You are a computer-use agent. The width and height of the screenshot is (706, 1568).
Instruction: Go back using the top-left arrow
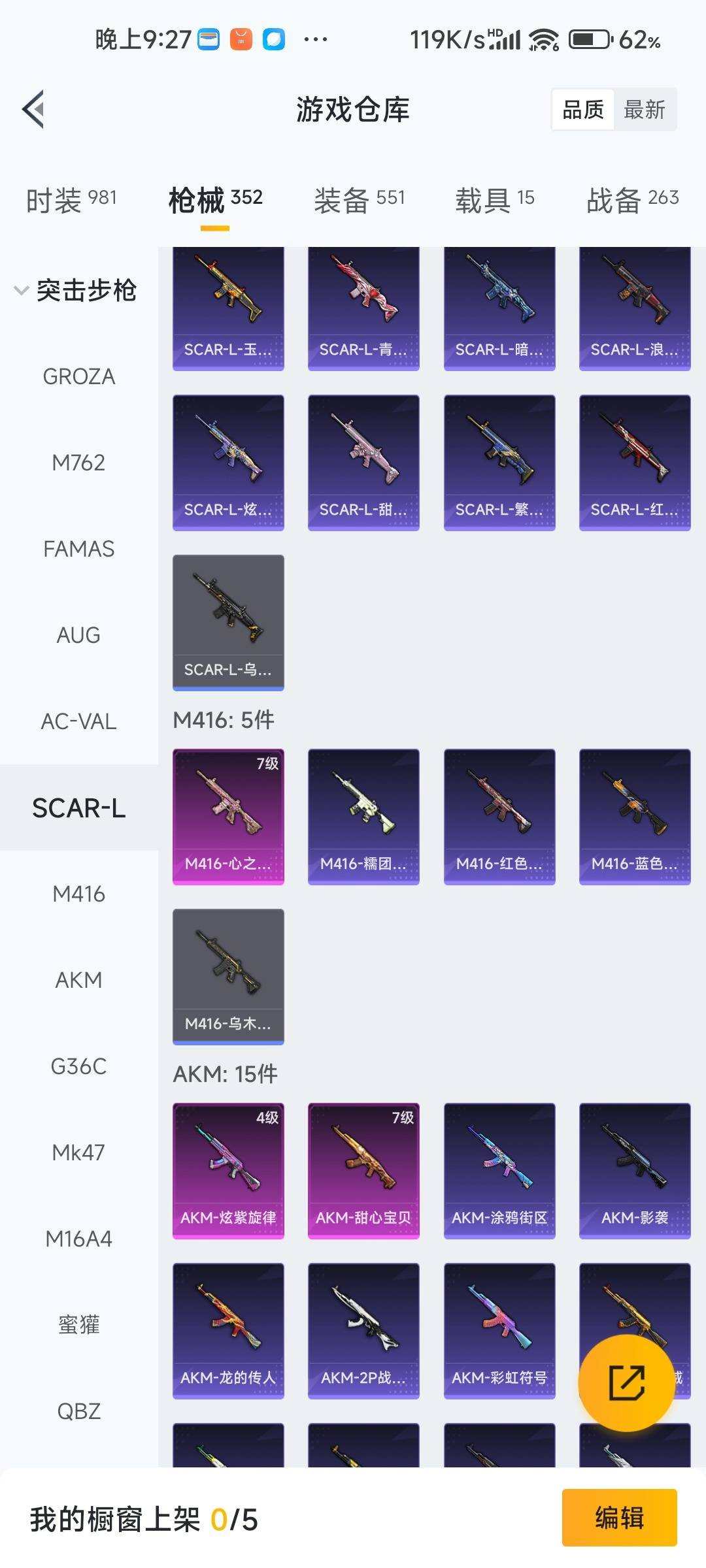(34, 109)
